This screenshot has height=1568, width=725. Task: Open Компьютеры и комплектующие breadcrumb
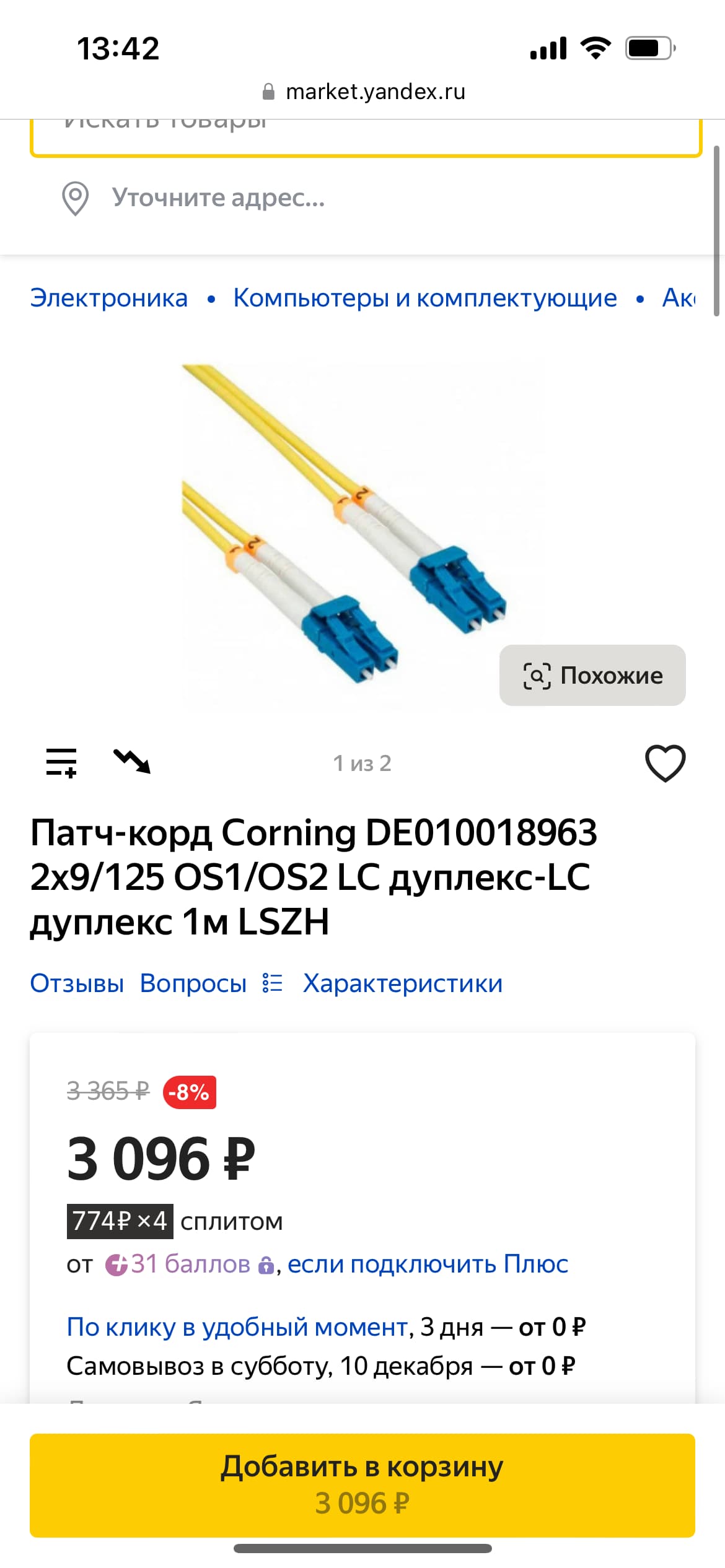(x=424, y=298)
